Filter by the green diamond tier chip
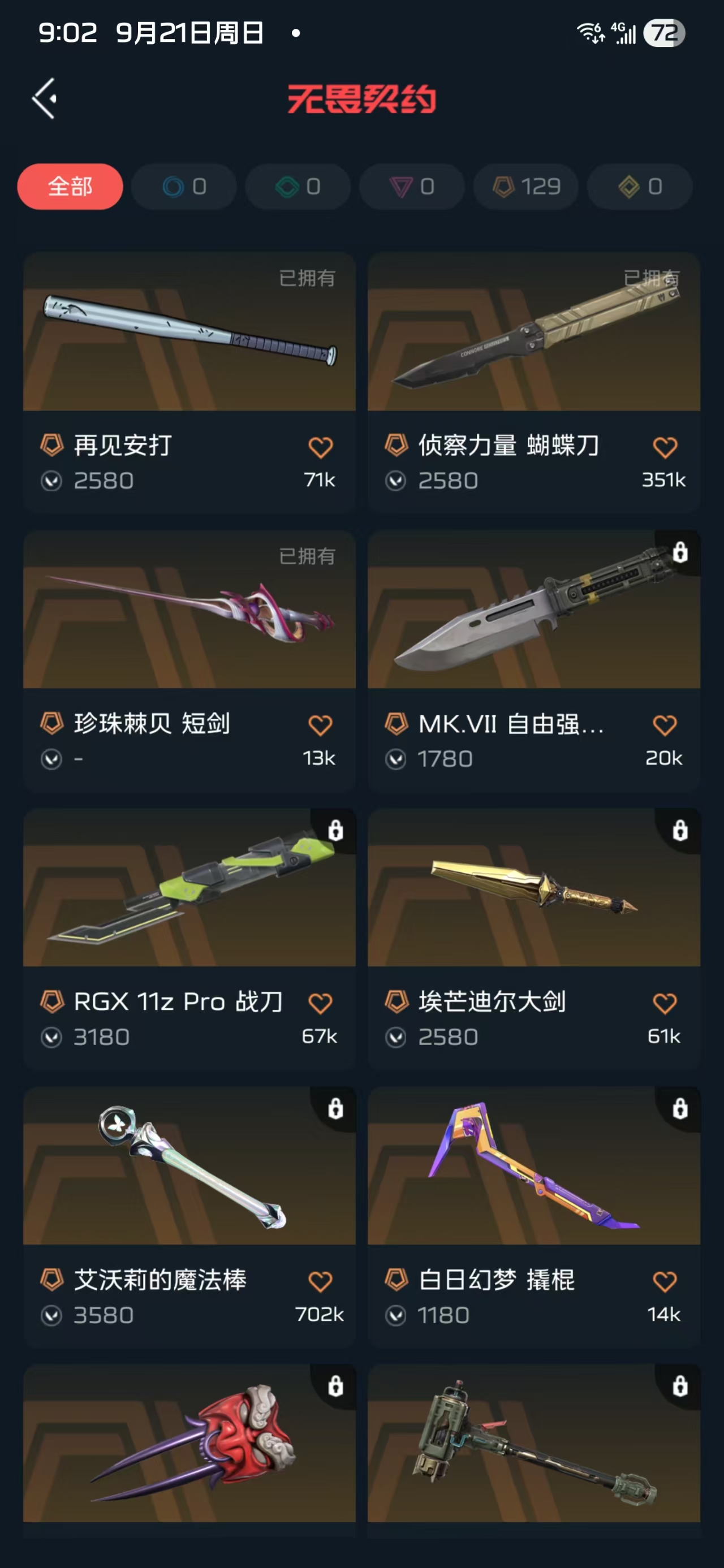The image size is (724, 1568). click(298, 186)
